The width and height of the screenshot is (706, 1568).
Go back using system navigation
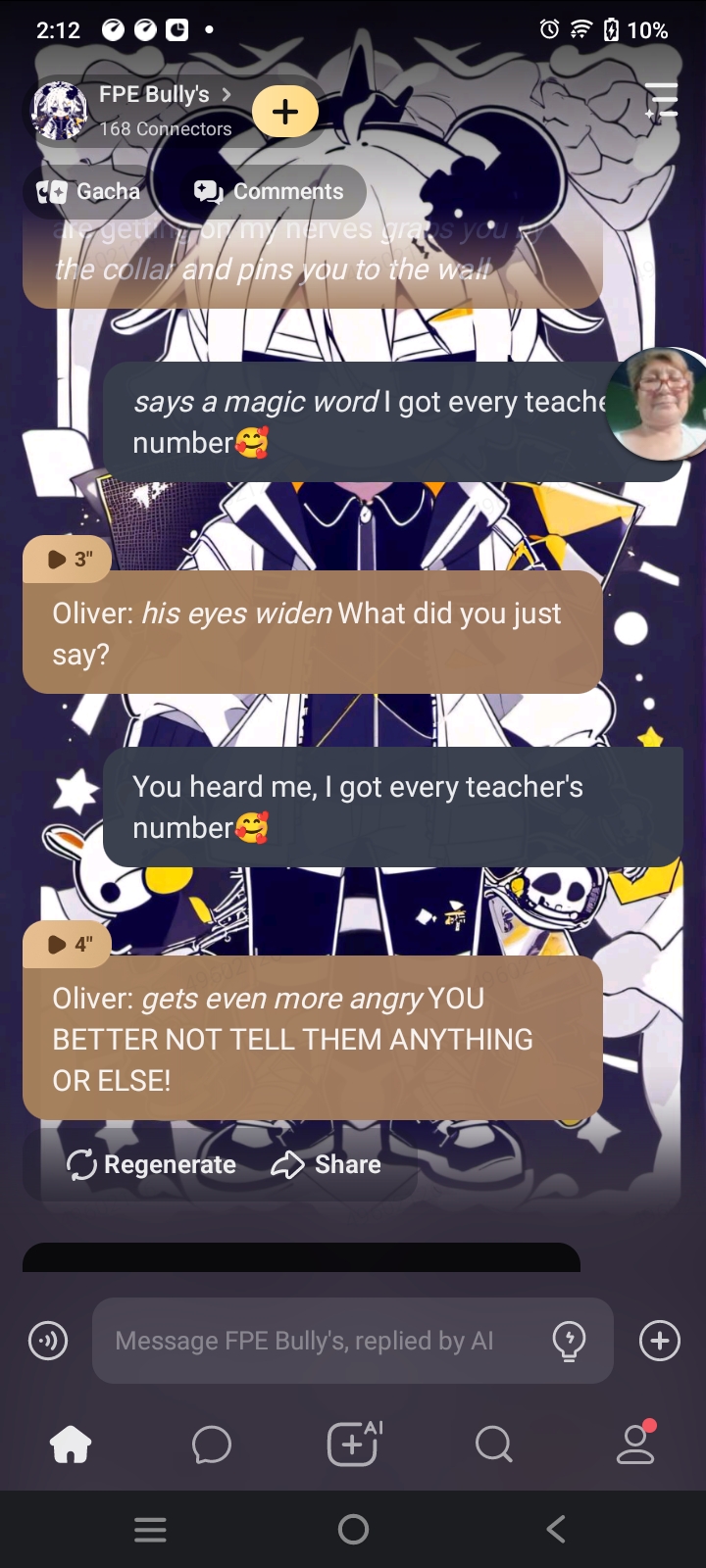point(556,1529)
